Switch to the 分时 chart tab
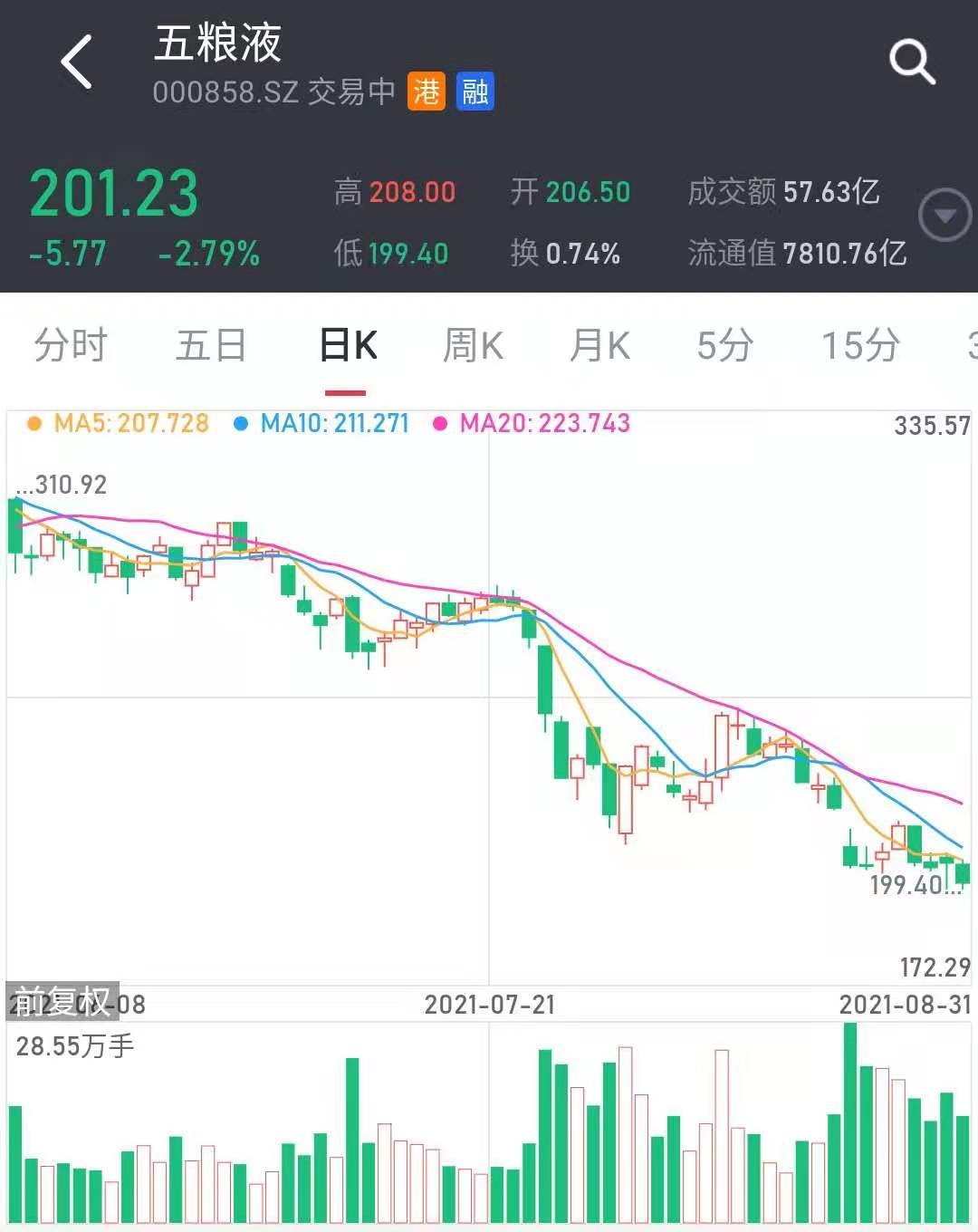Viewport: 978px width, 1232px height. click(71, 346)
